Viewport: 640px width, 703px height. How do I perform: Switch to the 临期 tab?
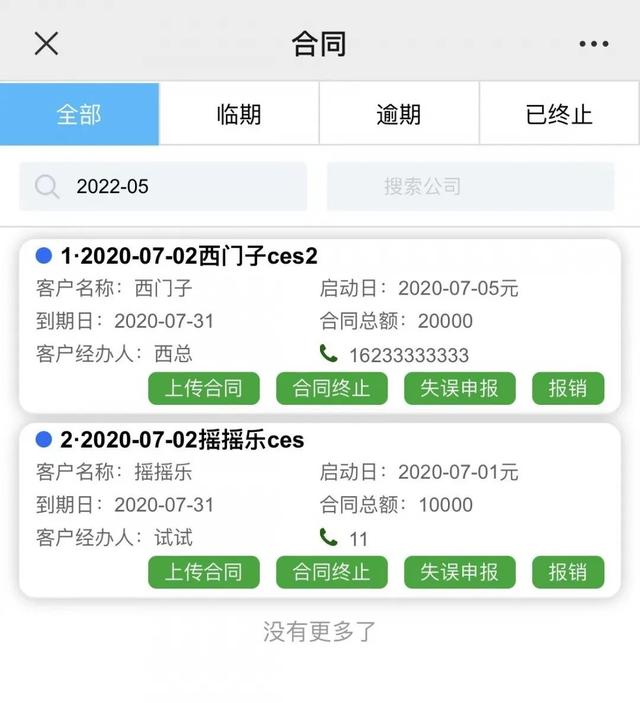[239, 114]
